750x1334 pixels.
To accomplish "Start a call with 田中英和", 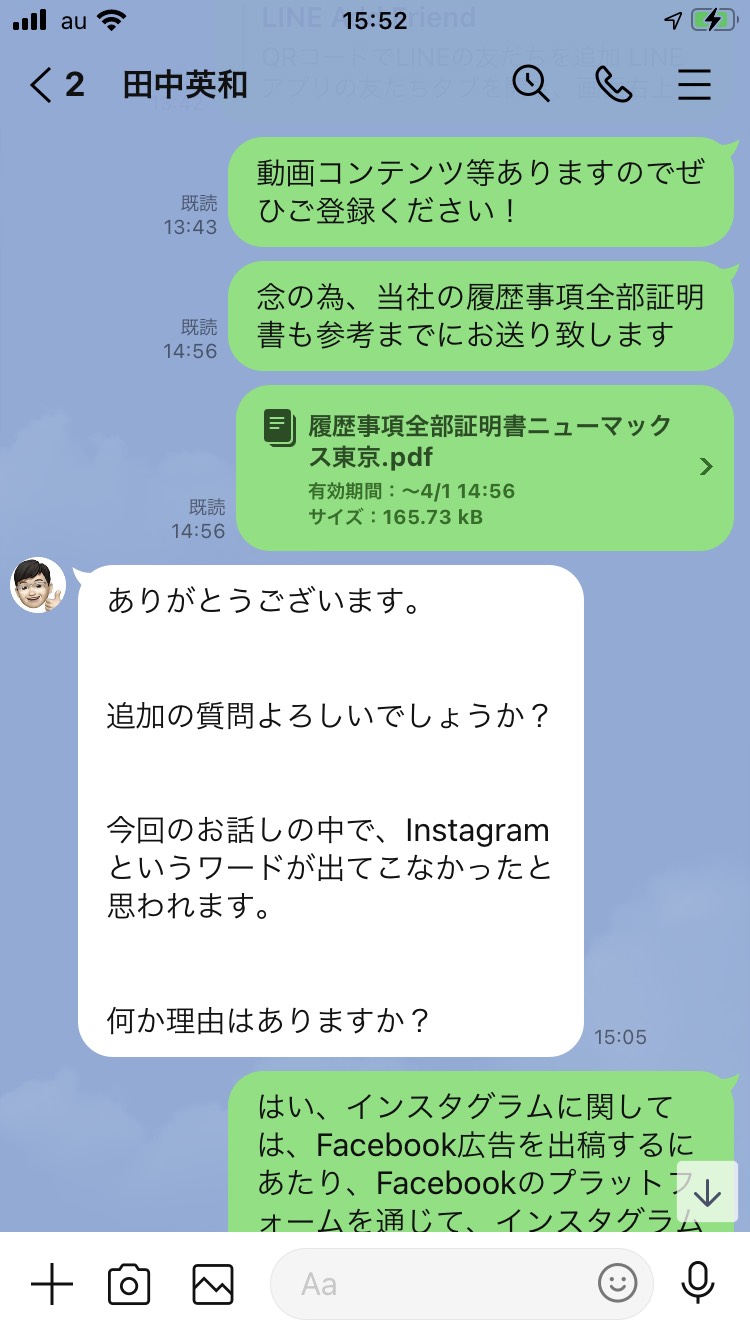I will 613,85.
